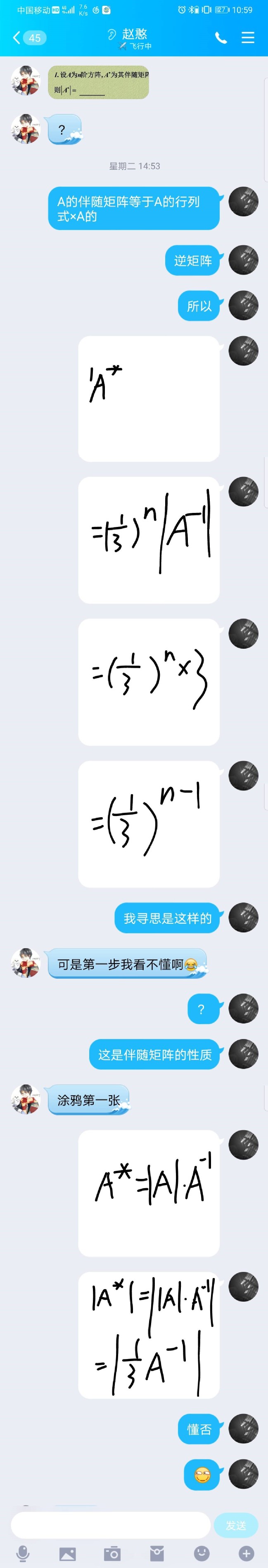
Task: Open the image showing (1/3)^n |A^-1|
Action: pyautogui.click(x=149, y=540)
